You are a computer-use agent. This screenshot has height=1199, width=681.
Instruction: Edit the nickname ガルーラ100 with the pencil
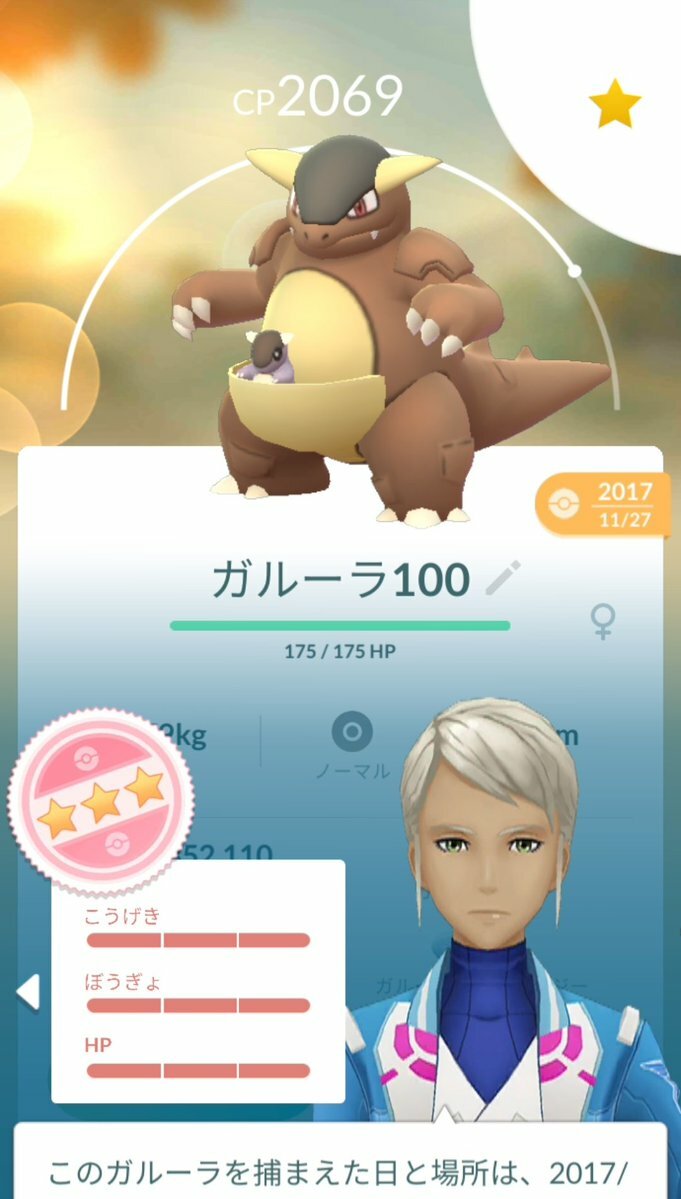[503, 579]
